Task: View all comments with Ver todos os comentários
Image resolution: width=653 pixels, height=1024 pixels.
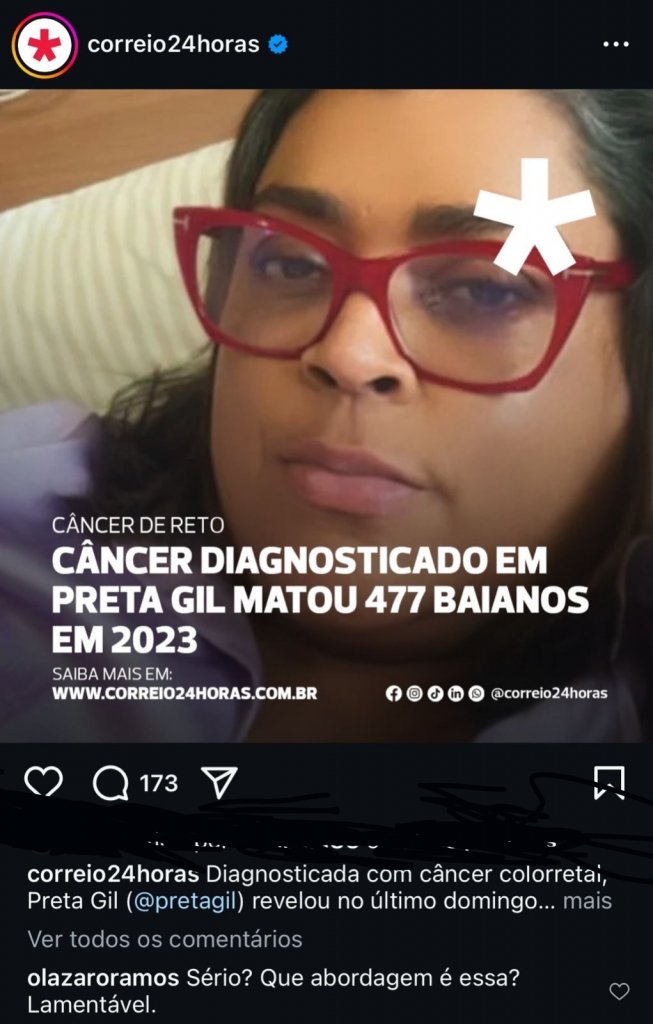Action: (x=165, y=939)
